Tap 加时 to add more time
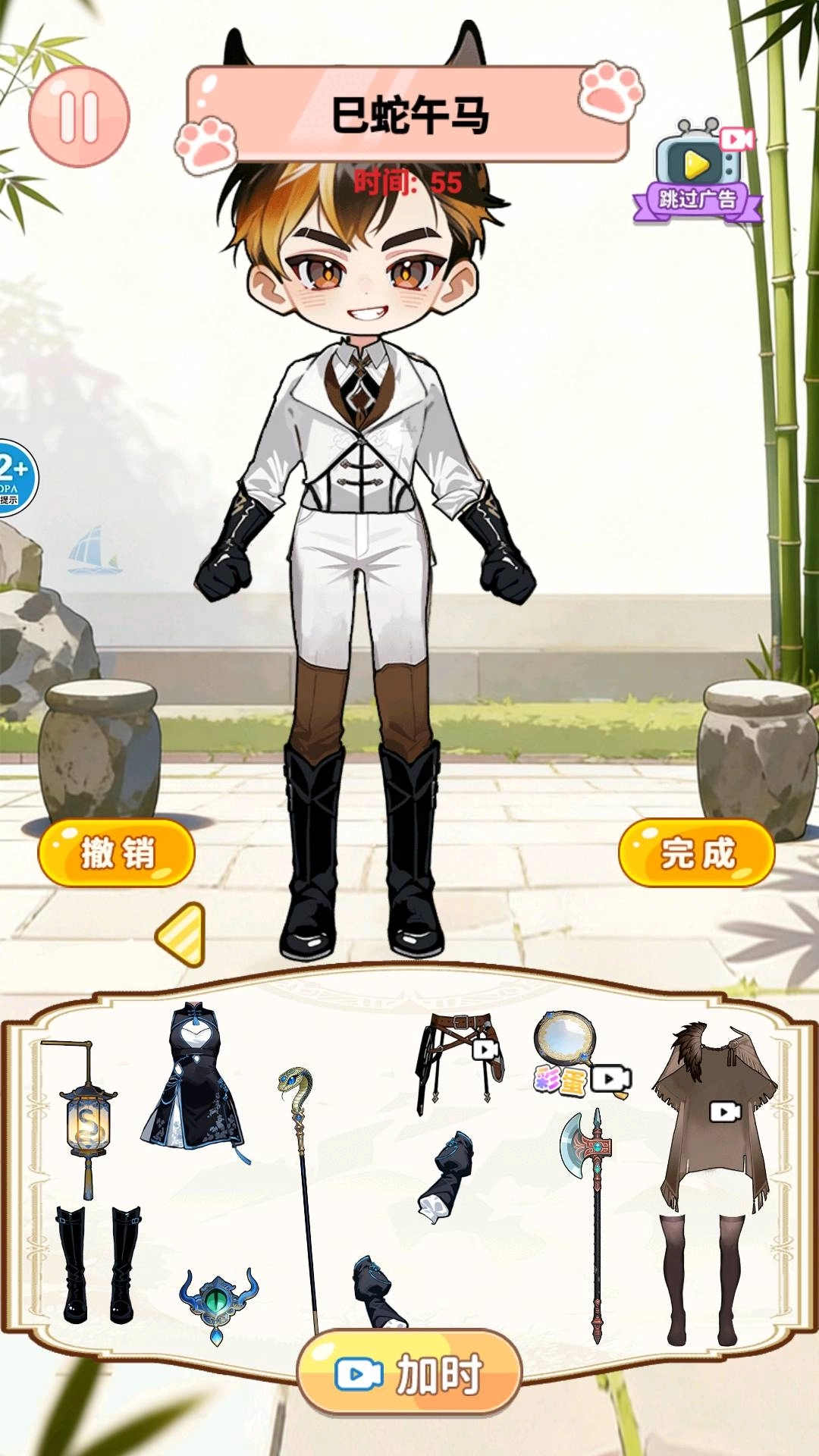Image resolution: width=819 pixels, height=1456 pixels. (409, 1374)
